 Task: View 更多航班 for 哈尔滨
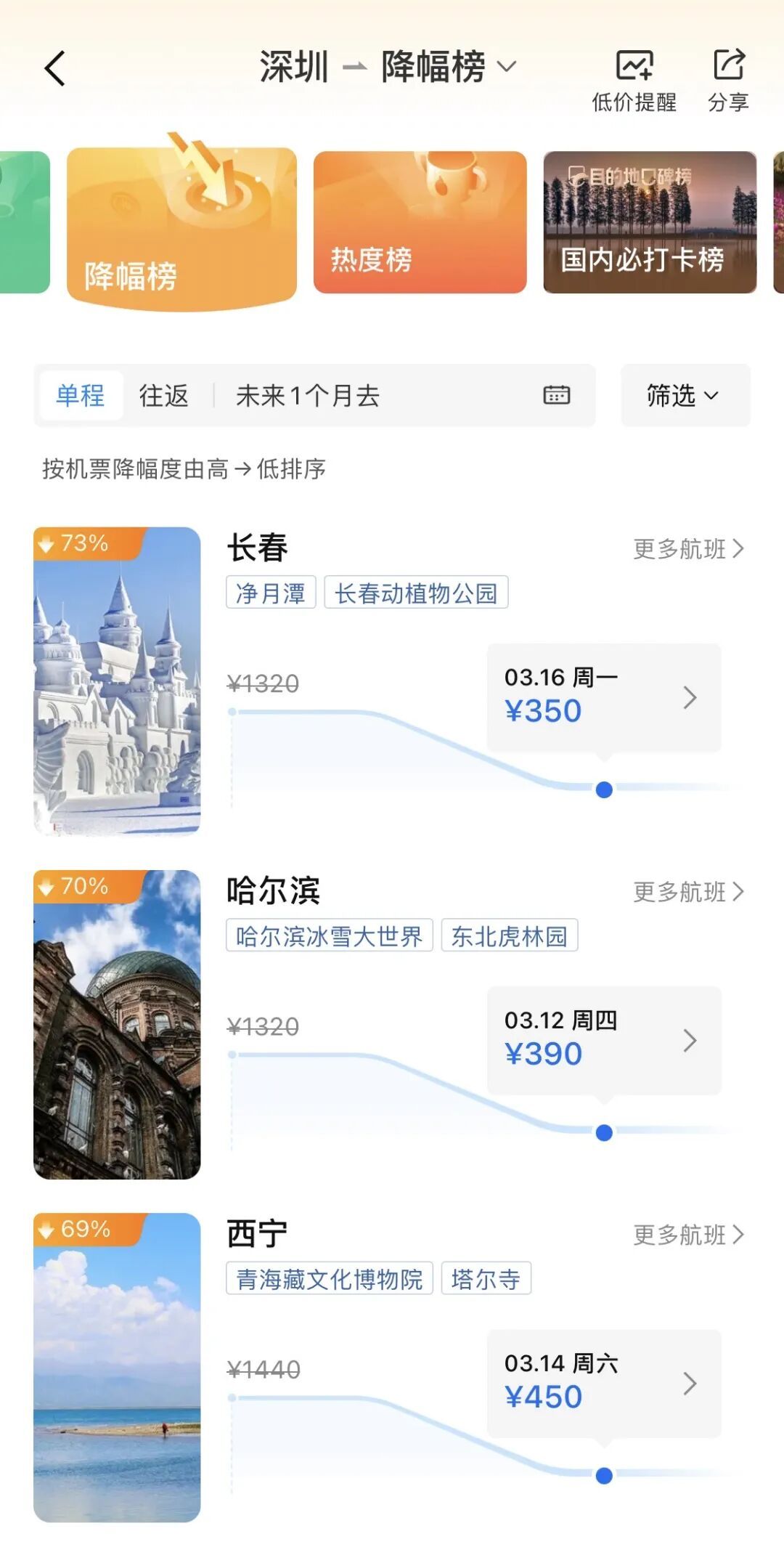687,892
